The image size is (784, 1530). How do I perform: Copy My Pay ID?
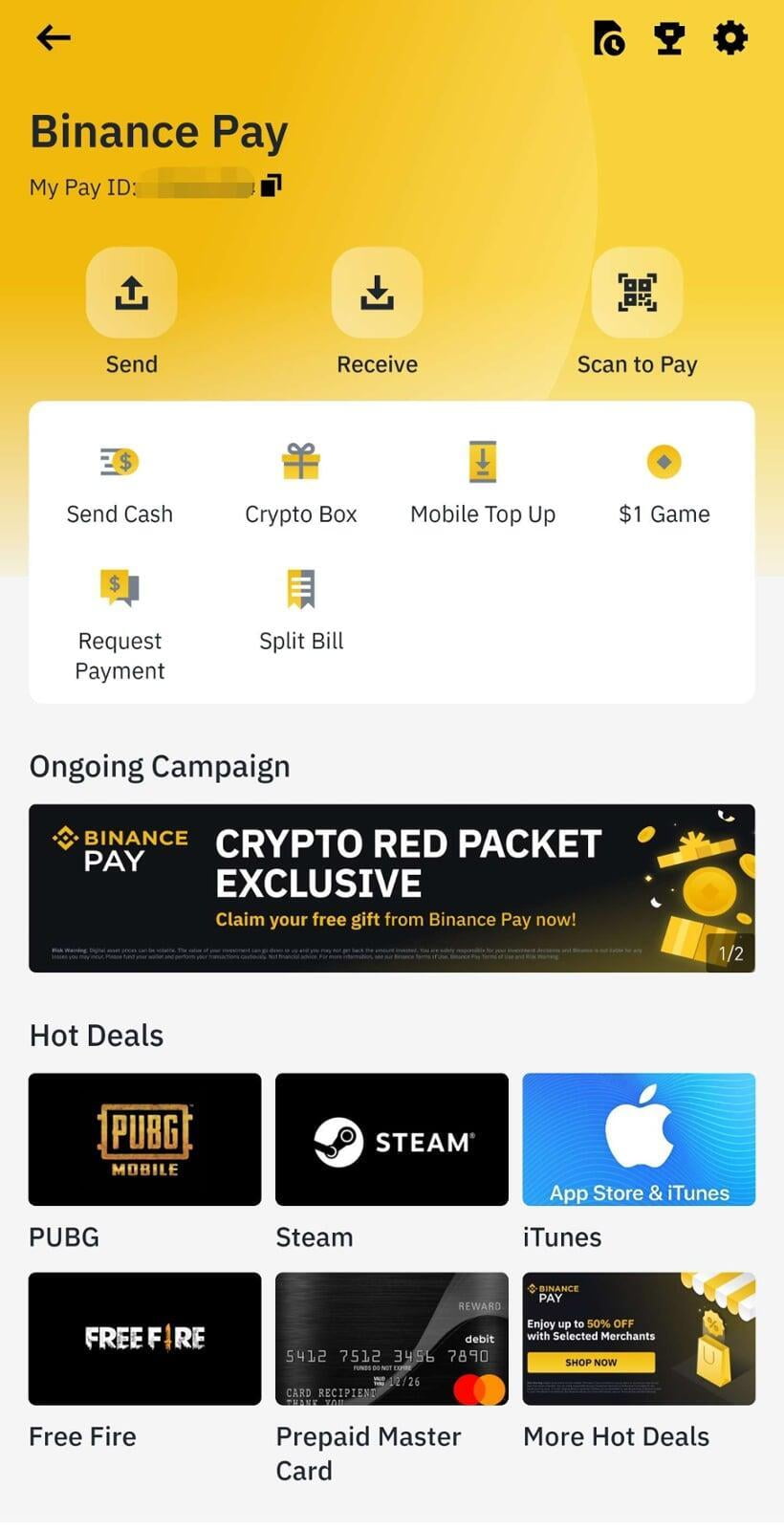click(272, 185)
